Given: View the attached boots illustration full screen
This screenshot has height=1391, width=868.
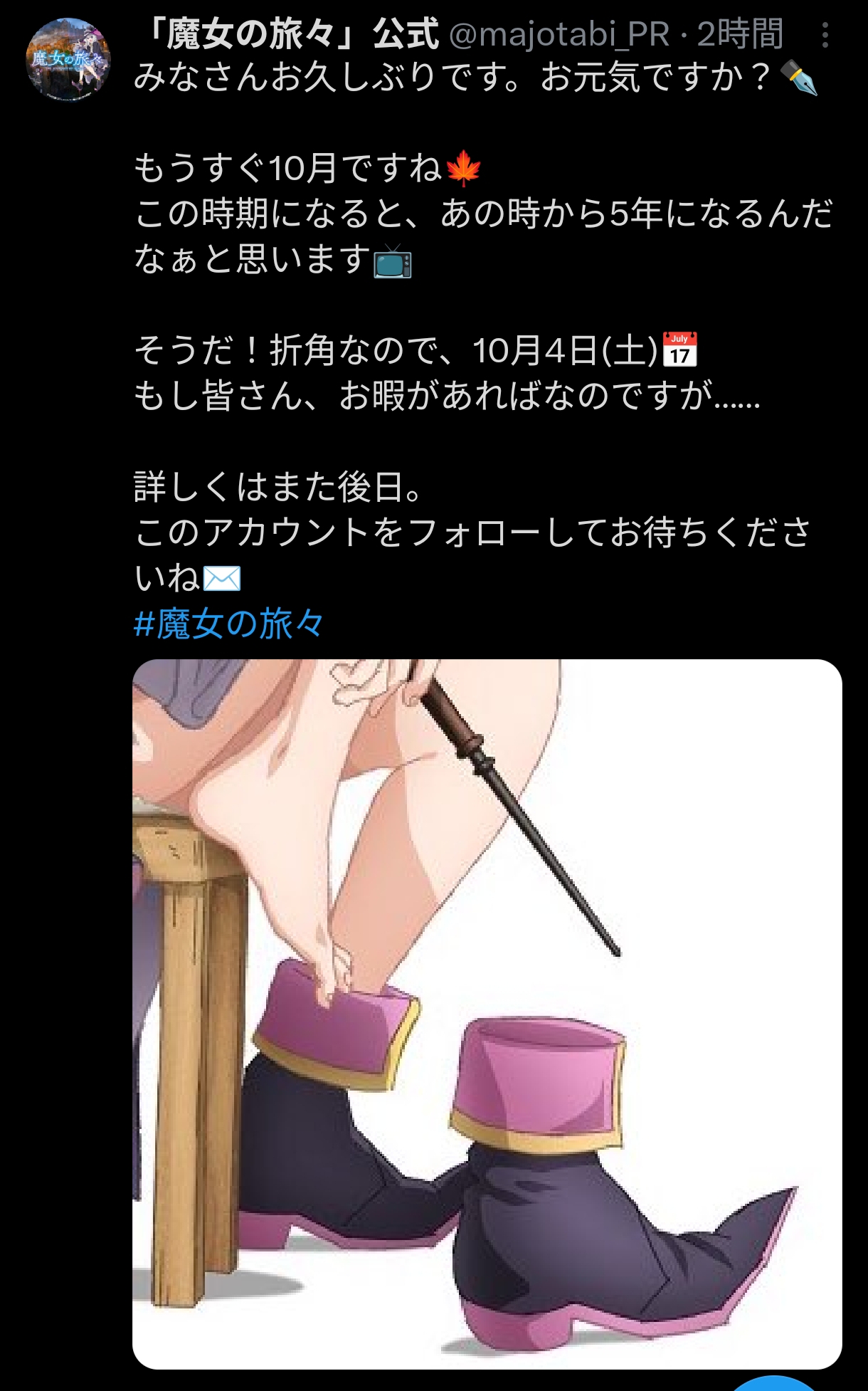Looking at the screenshot, I should click(487, 1014).
